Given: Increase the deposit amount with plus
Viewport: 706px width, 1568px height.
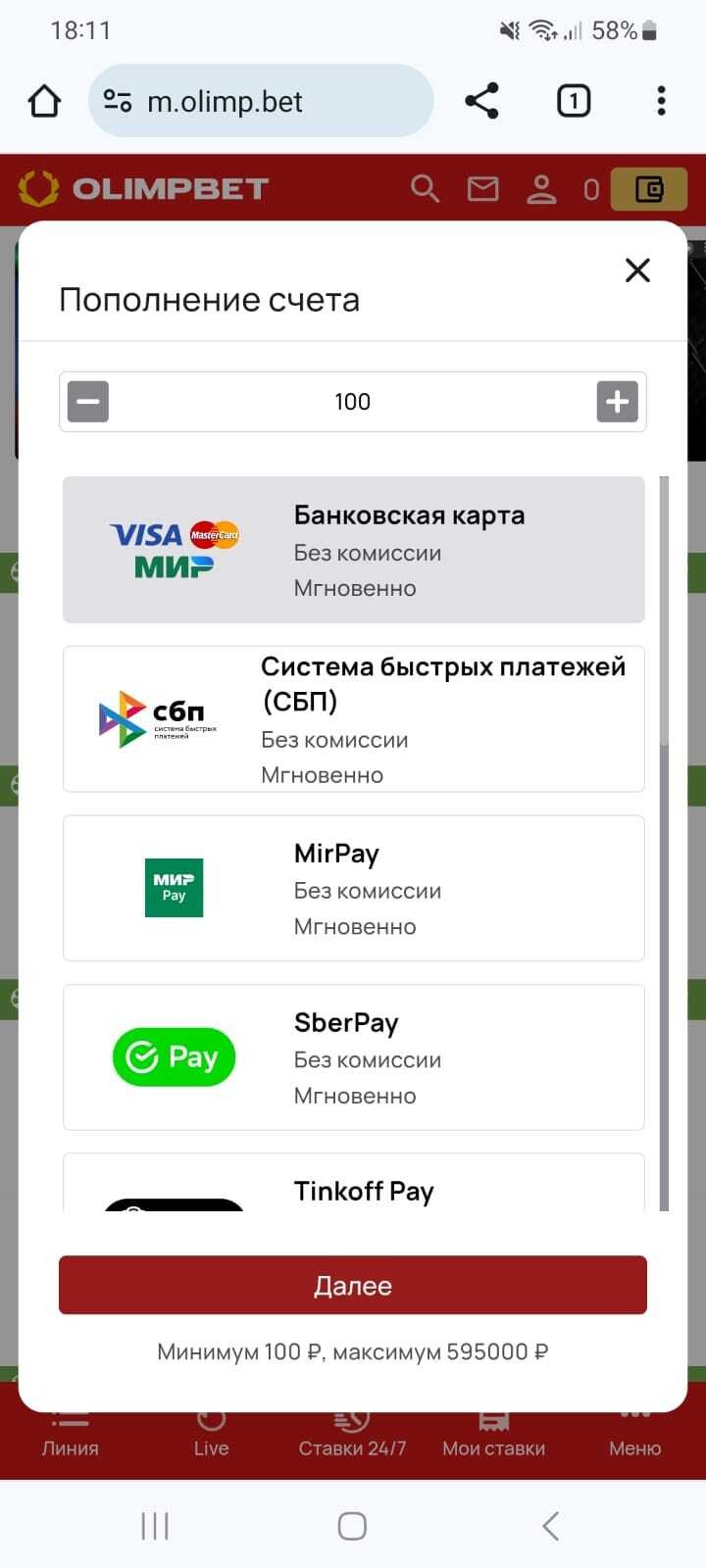Looking at the screenshot, I should [617, 402].
